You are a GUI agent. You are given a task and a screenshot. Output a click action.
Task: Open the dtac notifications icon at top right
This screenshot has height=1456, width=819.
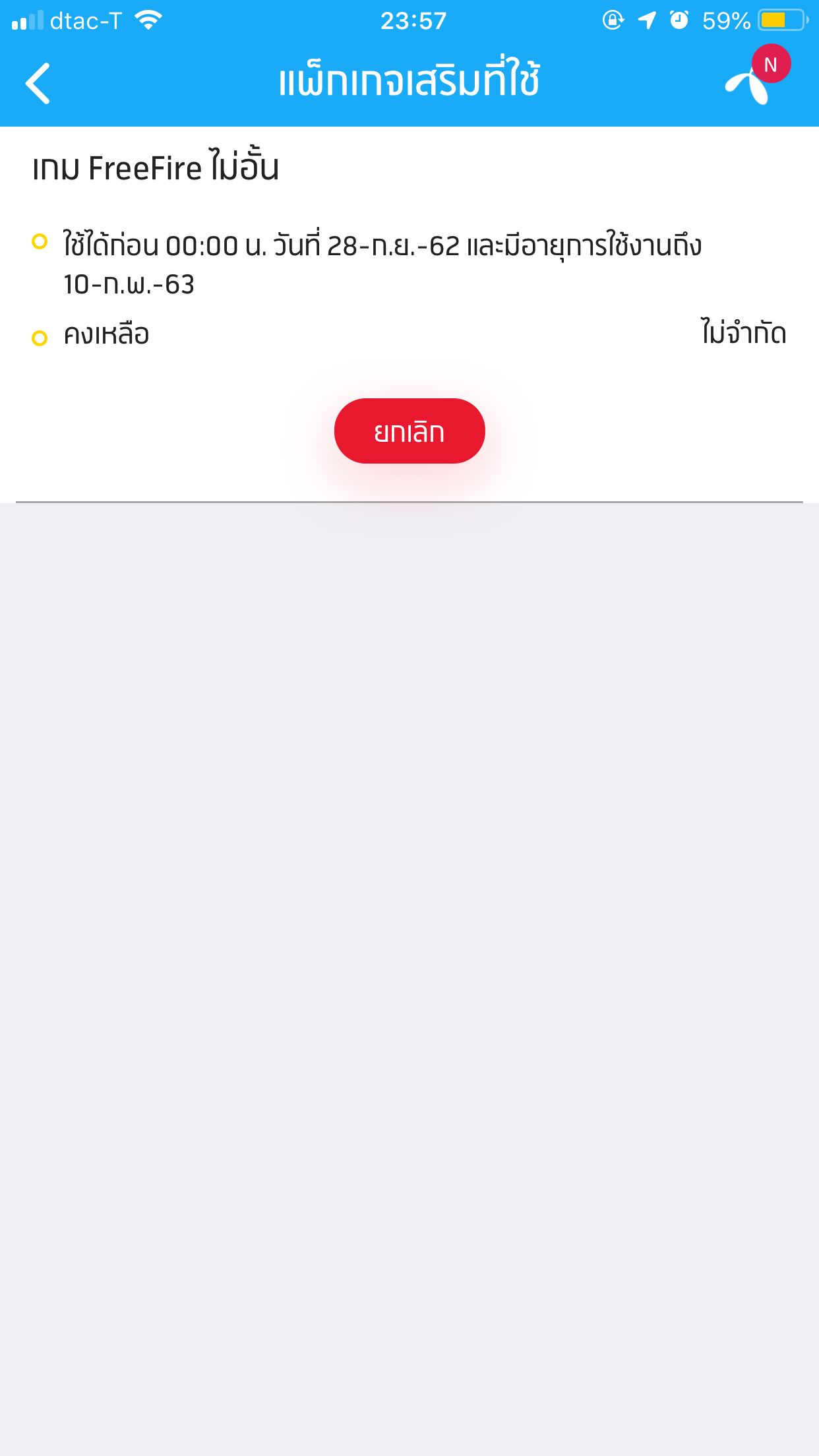pos(757,75)
